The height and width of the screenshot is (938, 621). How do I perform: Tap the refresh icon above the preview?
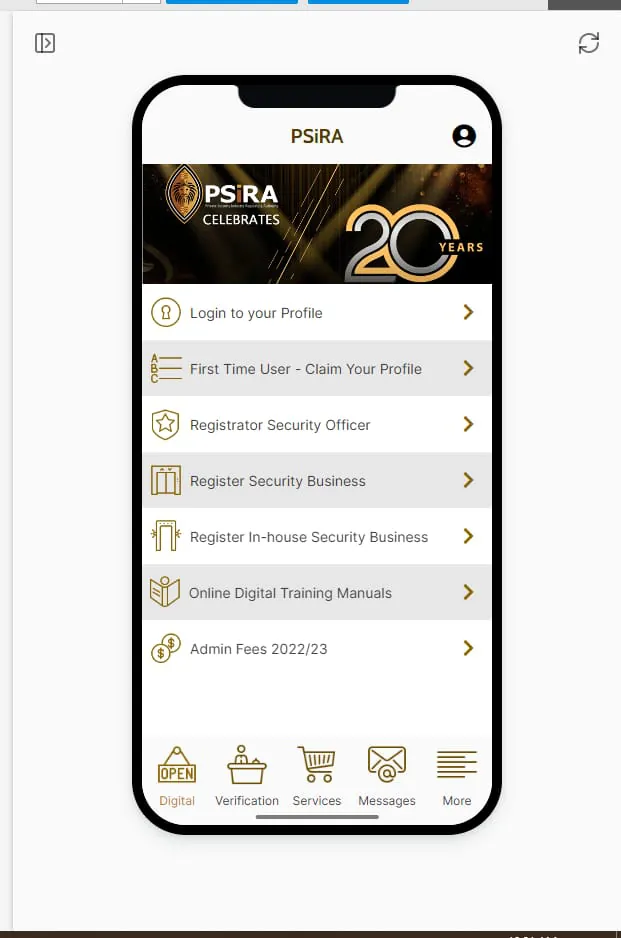pyautogui.click(x=589, y=43)
